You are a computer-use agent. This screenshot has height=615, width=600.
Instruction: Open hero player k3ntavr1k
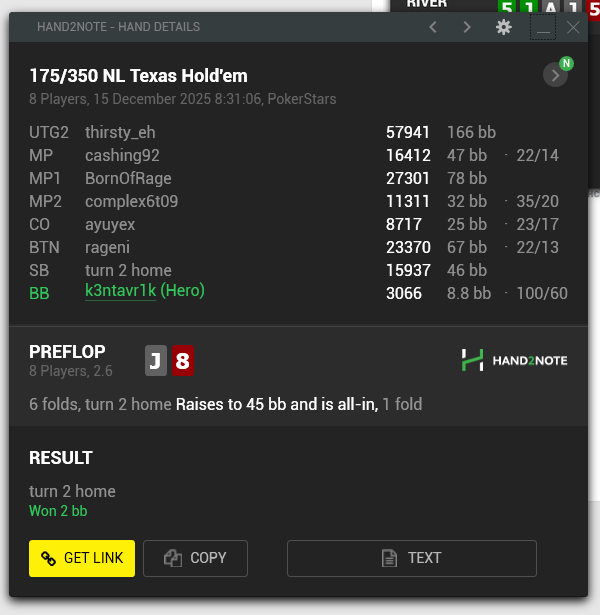[121, 290]
